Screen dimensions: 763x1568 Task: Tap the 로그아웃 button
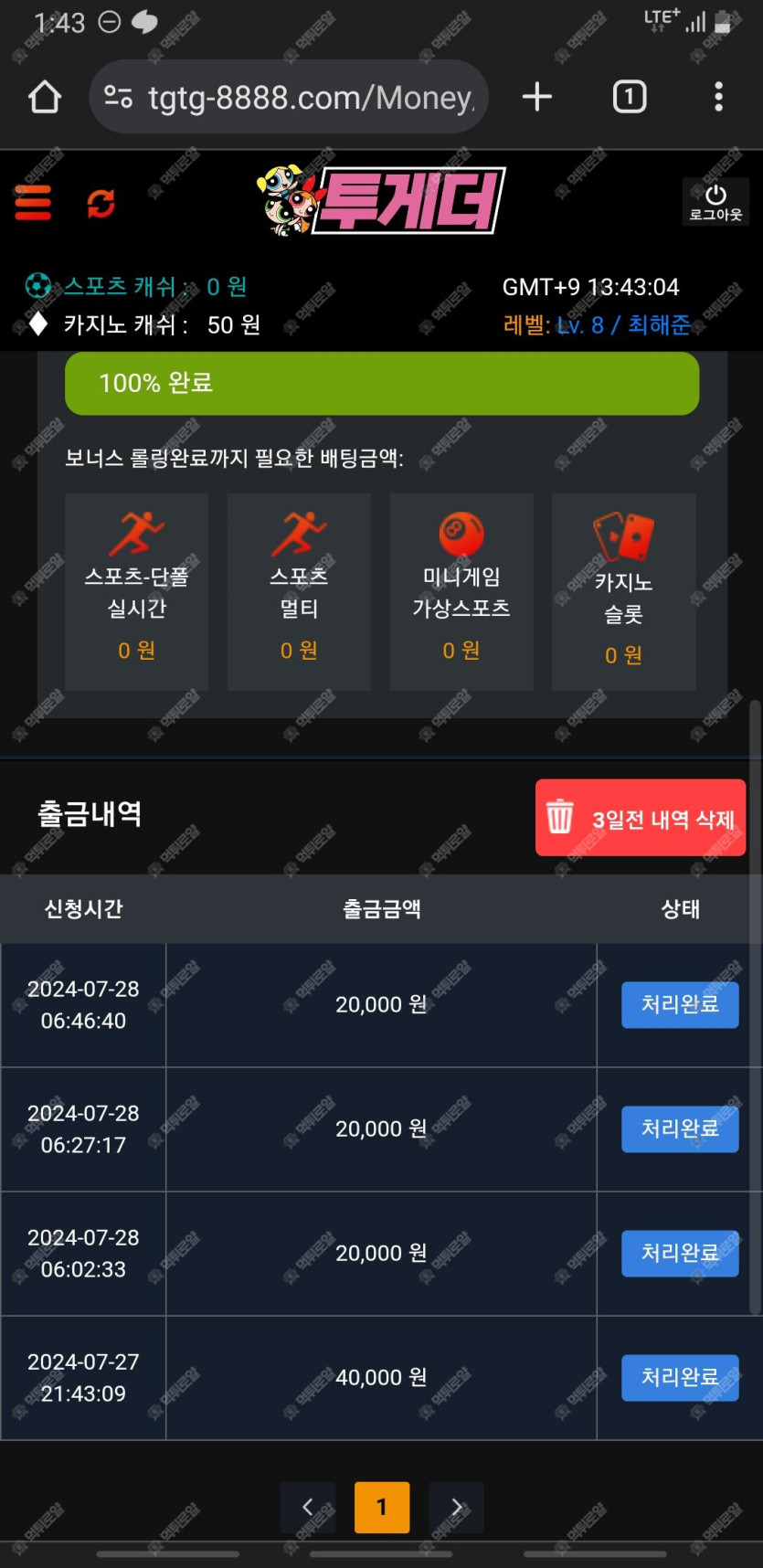click(x=715, y=203)
